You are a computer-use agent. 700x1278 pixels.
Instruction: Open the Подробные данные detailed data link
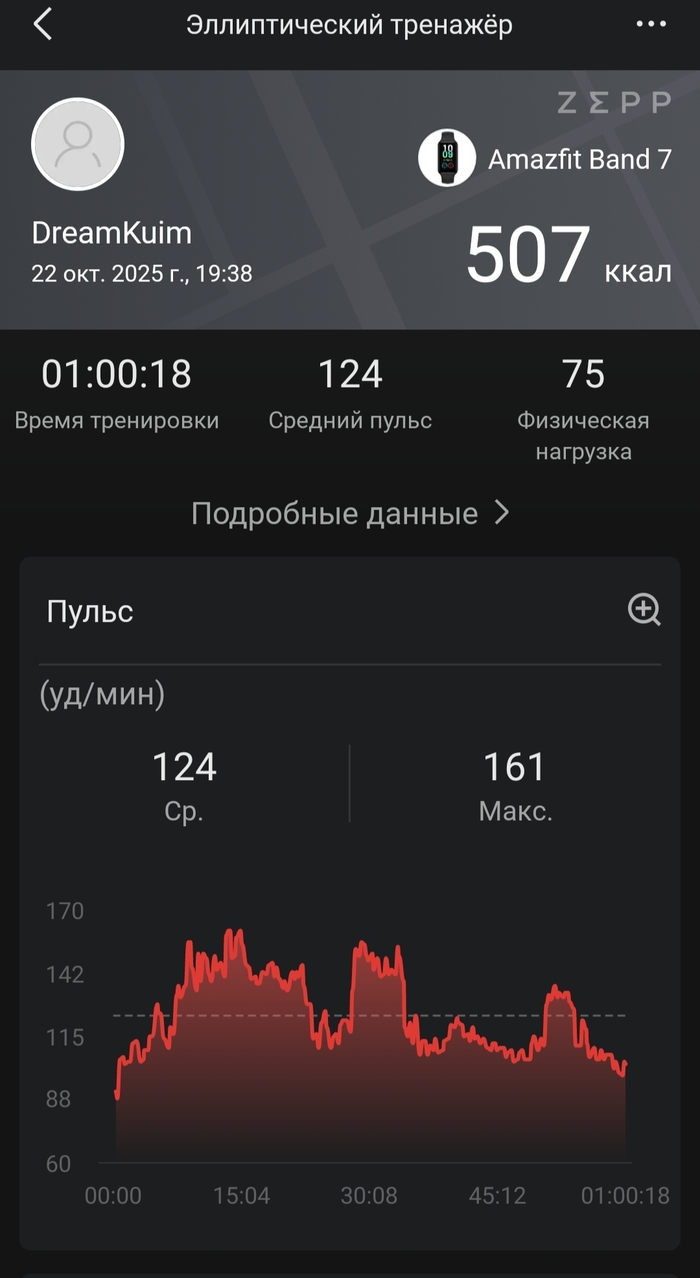pyautogui.click(x=350, y=514)
